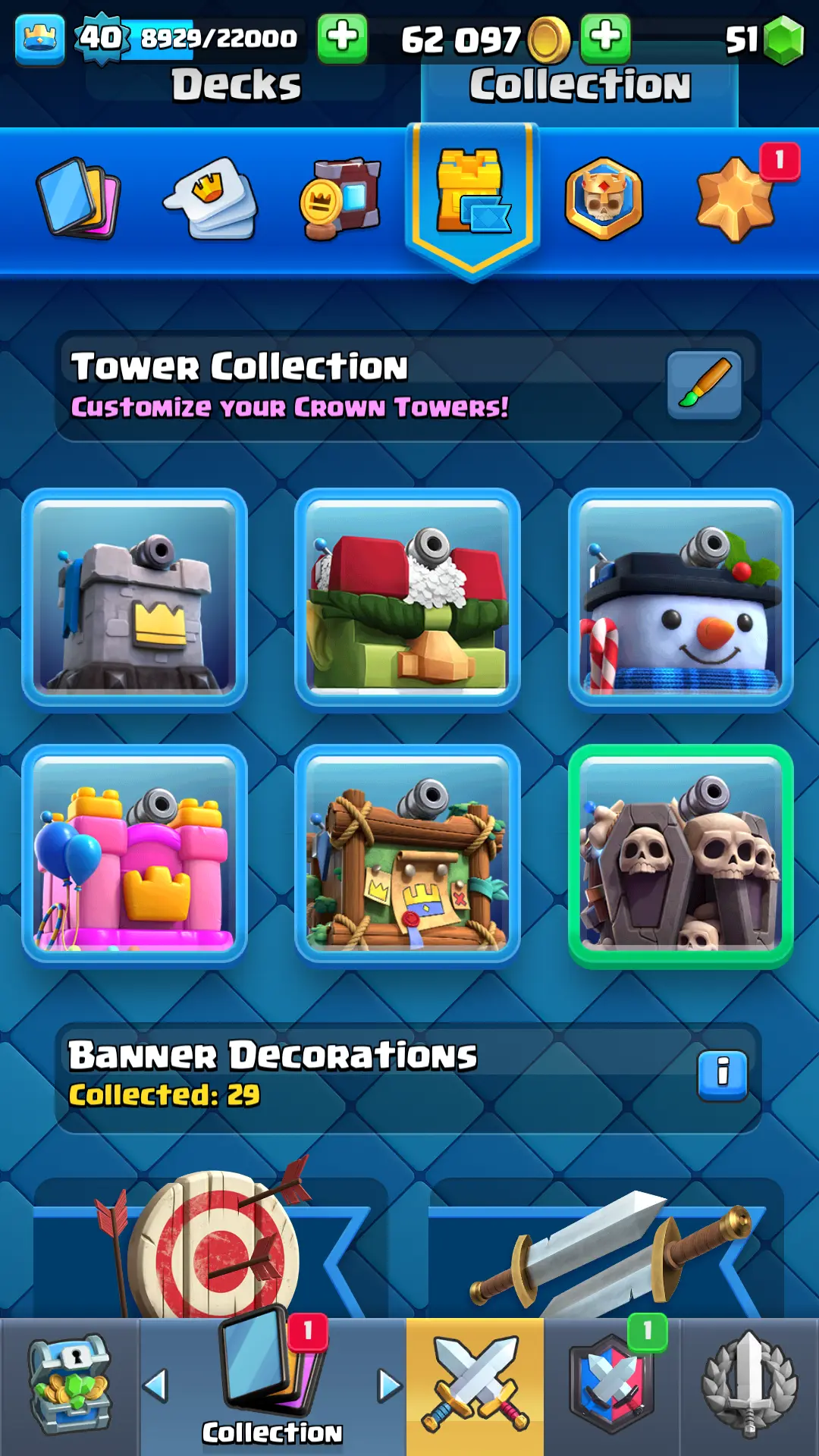Edit tower skins with the paintbrush button
This screenshot has height=1456, width=819.
(x=704, y=384)
